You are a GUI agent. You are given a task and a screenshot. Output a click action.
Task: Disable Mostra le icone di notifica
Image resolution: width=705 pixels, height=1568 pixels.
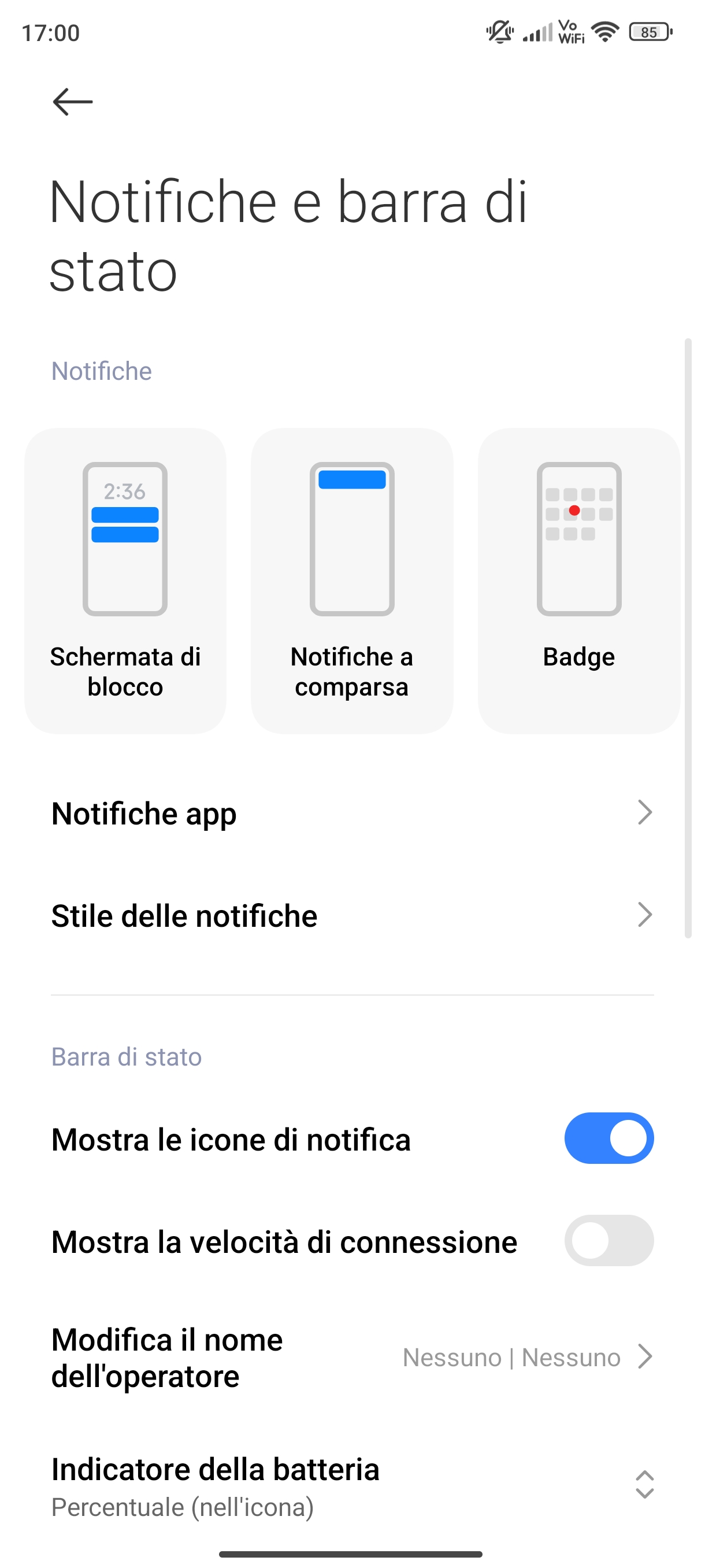click(x=608, y=1138)
